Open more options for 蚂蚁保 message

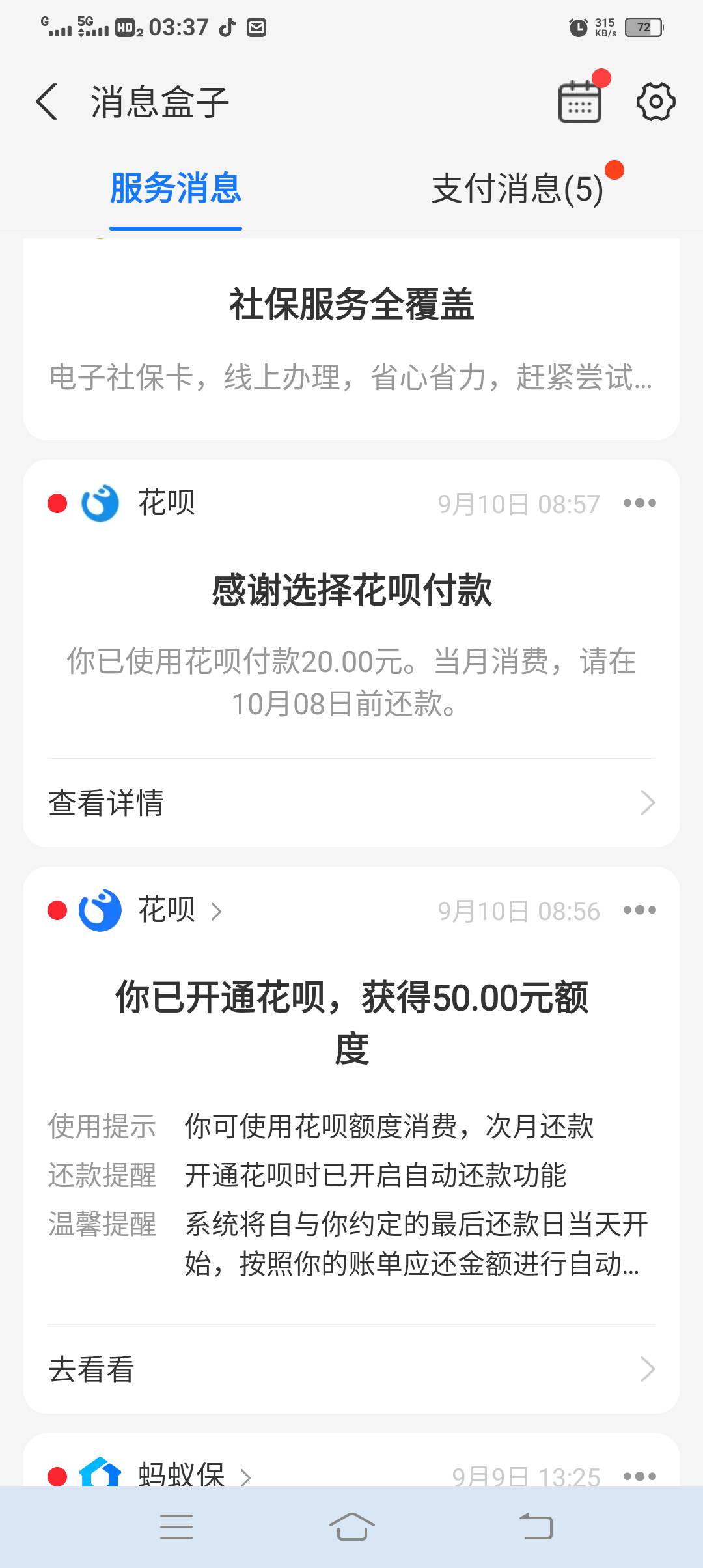pos(639,1476)
